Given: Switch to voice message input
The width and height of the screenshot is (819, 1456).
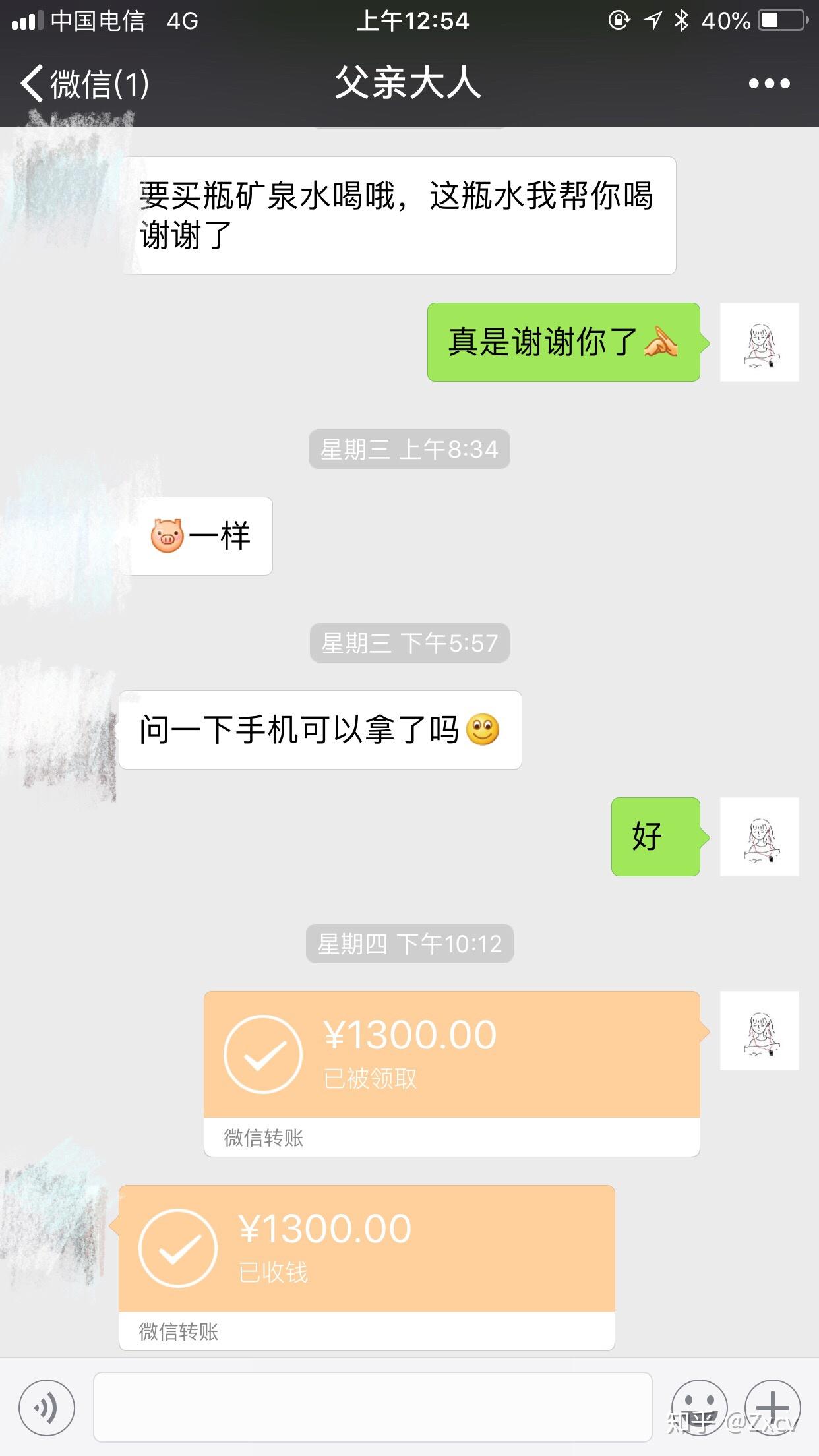Looking at the screenshot, I should tap(47, 1407).
